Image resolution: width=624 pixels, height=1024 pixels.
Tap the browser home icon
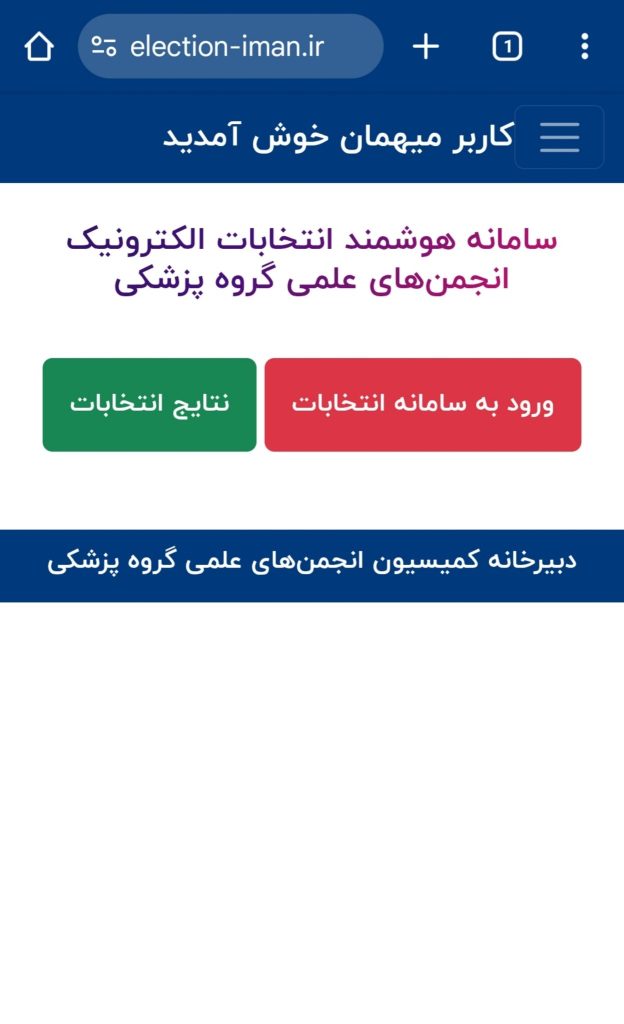point(39,46)
